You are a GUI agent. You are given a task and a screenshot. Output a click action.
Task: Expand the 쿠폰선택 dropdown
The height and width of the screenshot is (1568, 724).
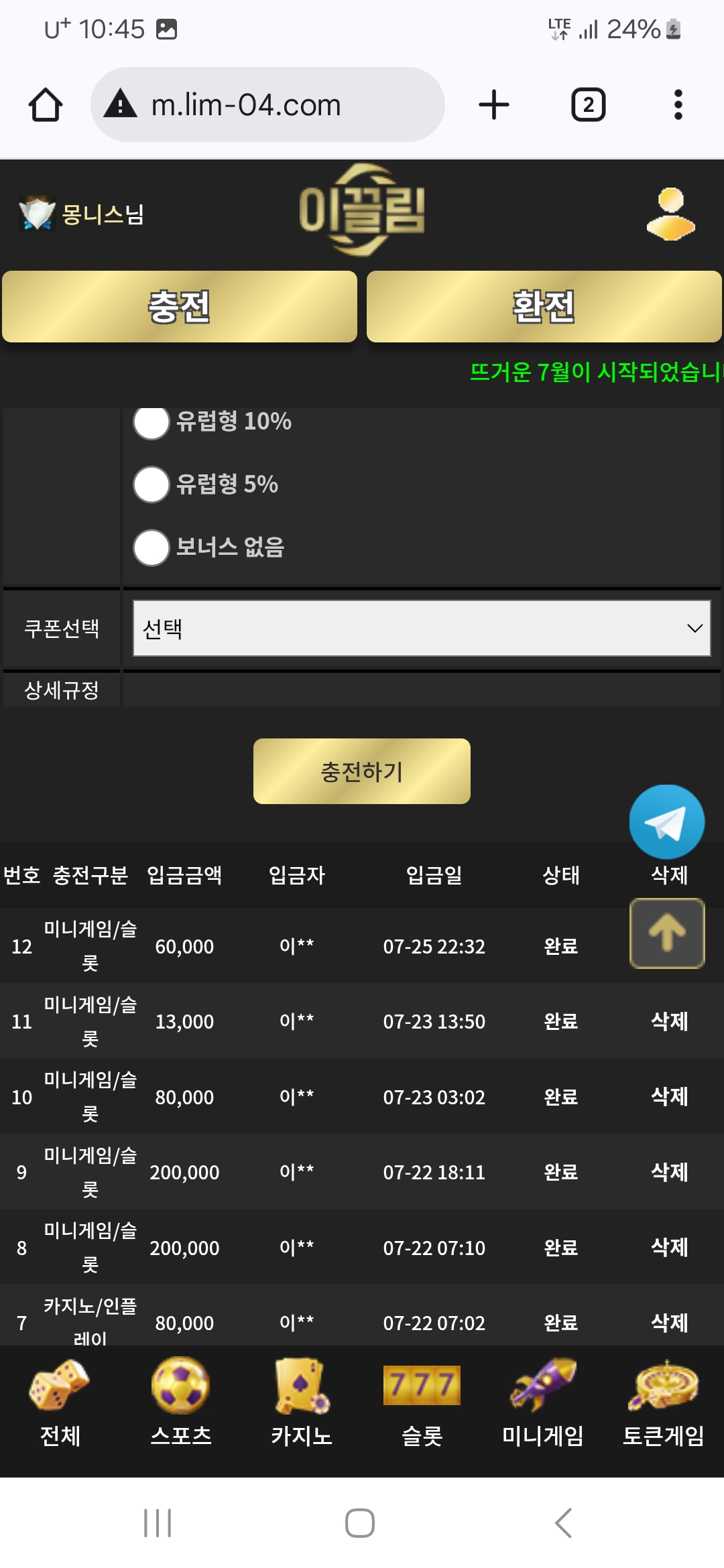click(422, 628)
